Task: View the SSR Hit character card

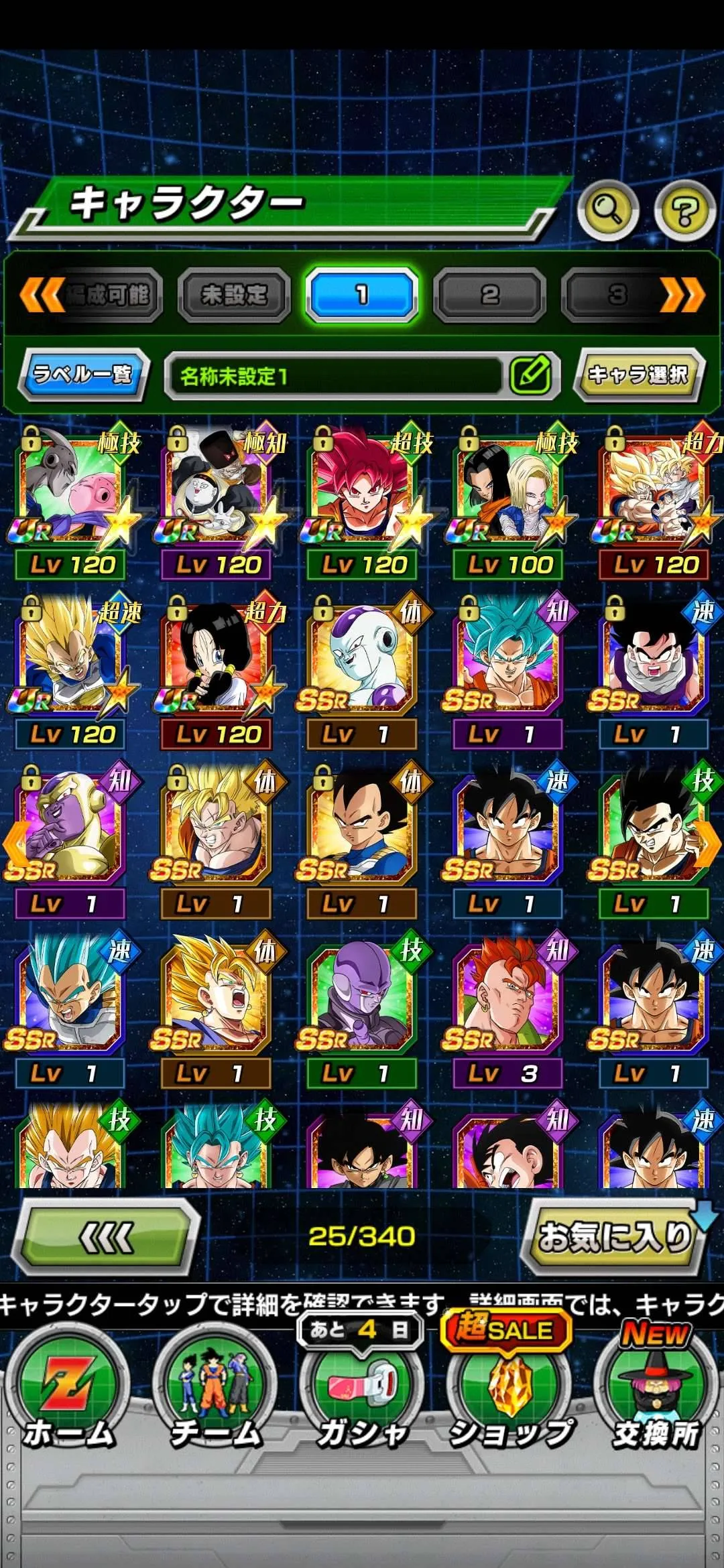Action: click(362, 998)
